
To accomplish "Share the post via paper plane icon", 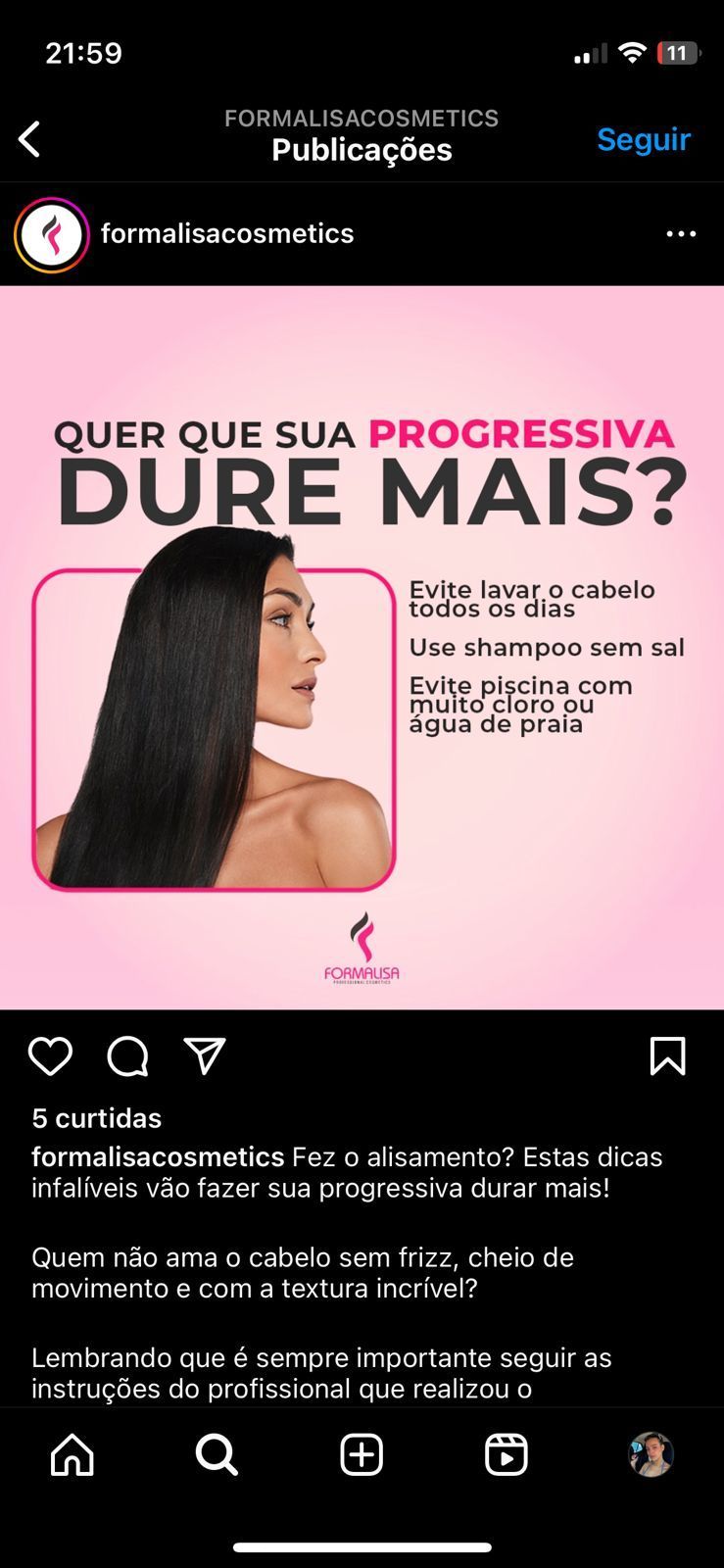I will (205, 1056).
